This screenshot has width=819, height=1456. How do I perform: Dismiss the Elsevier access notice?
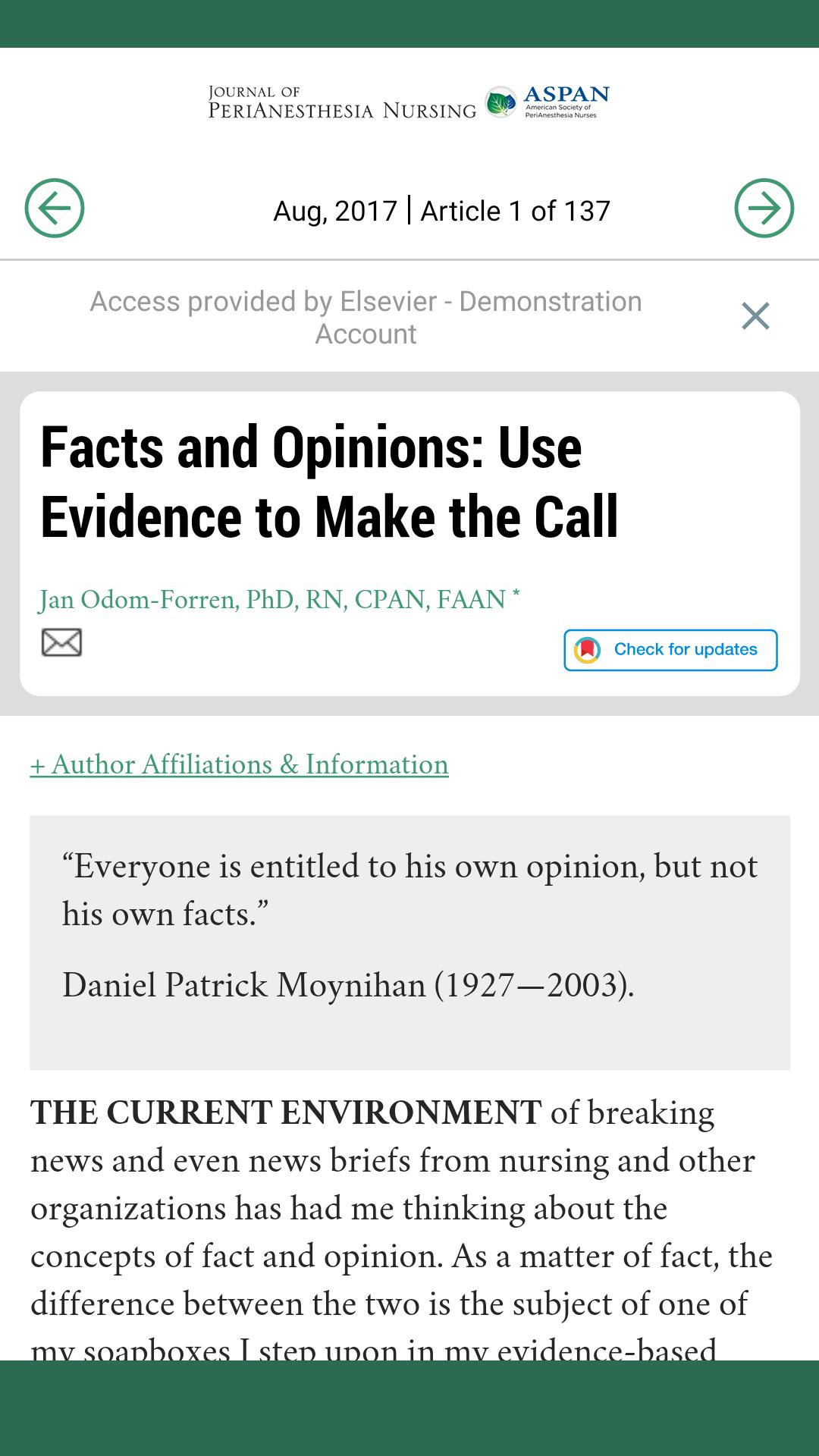click(755, 316)
